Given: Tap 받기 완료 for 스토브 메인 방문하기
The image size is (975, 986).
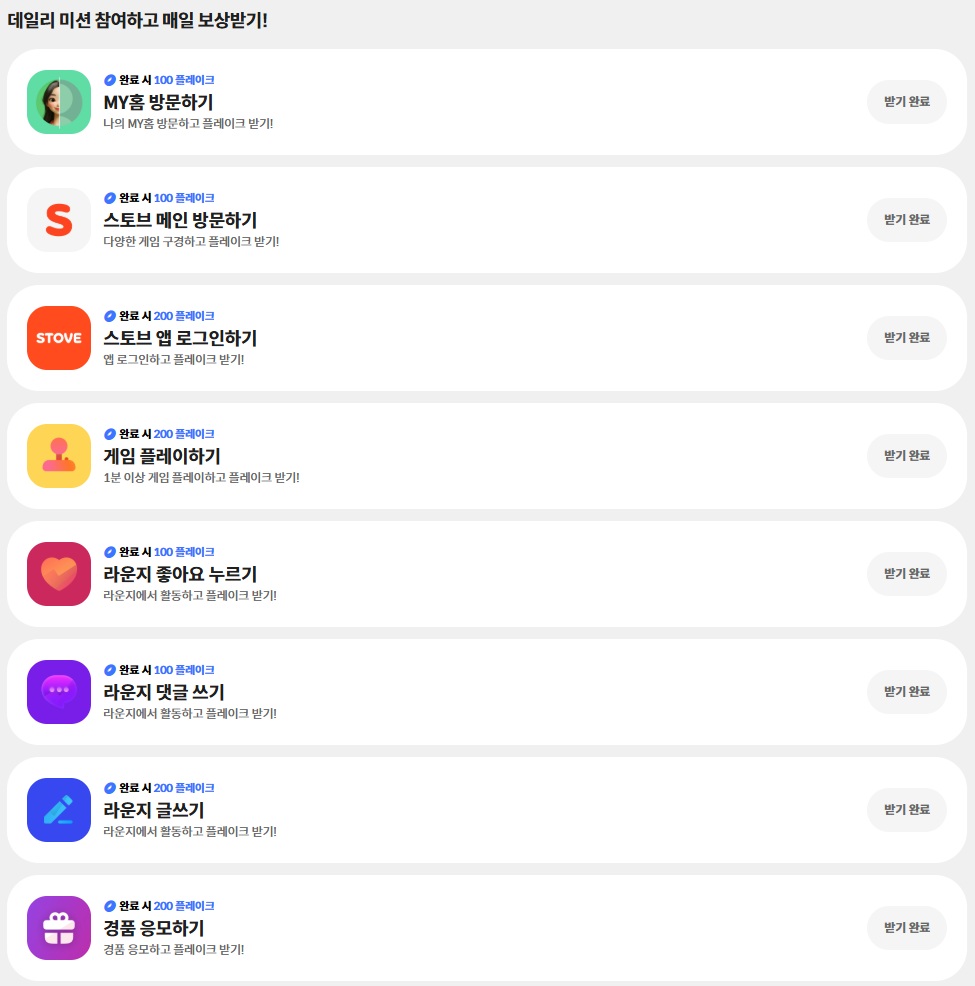Looking at the screenshot, I should click(x=906, y=220).
